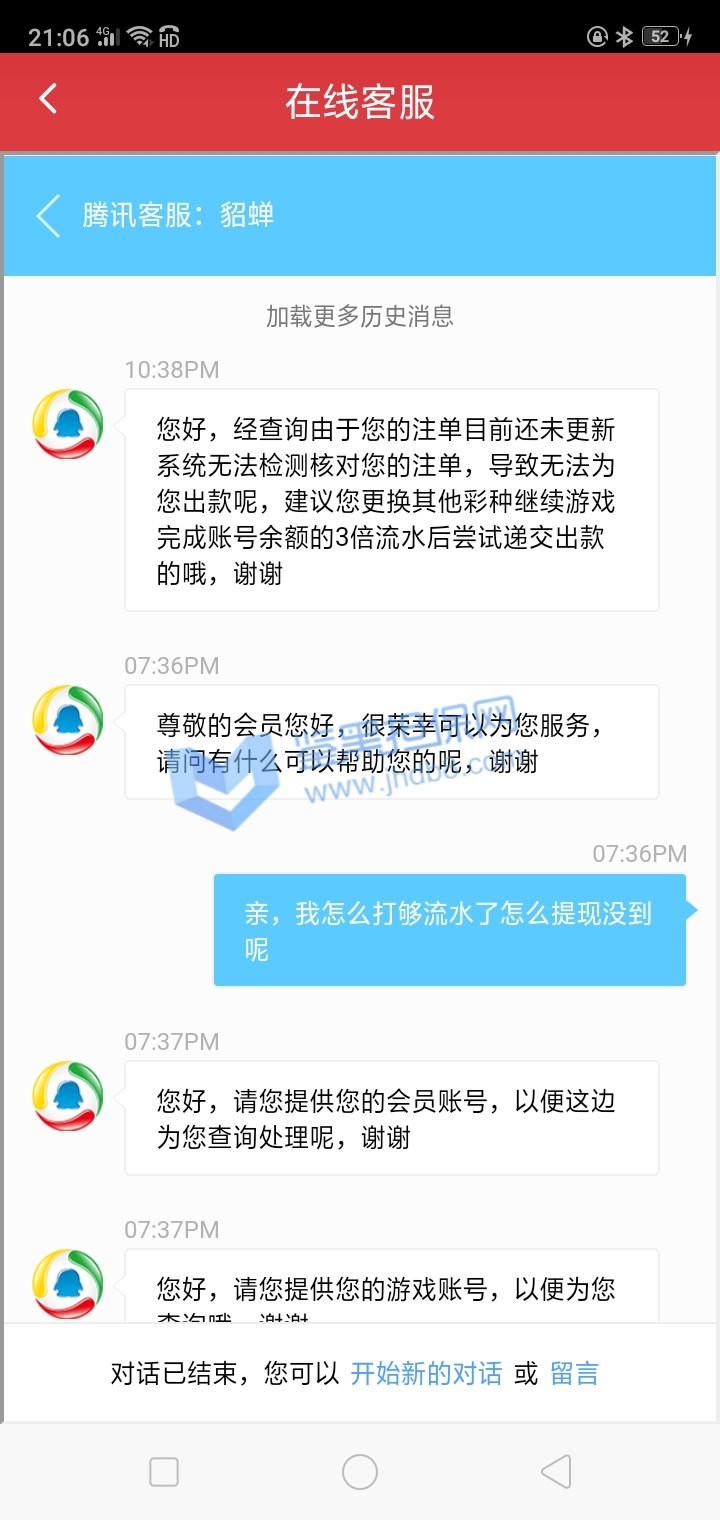Start a new chat via 开始新的对话
Screen dimensions: 720x1520
pos(426,1373)
